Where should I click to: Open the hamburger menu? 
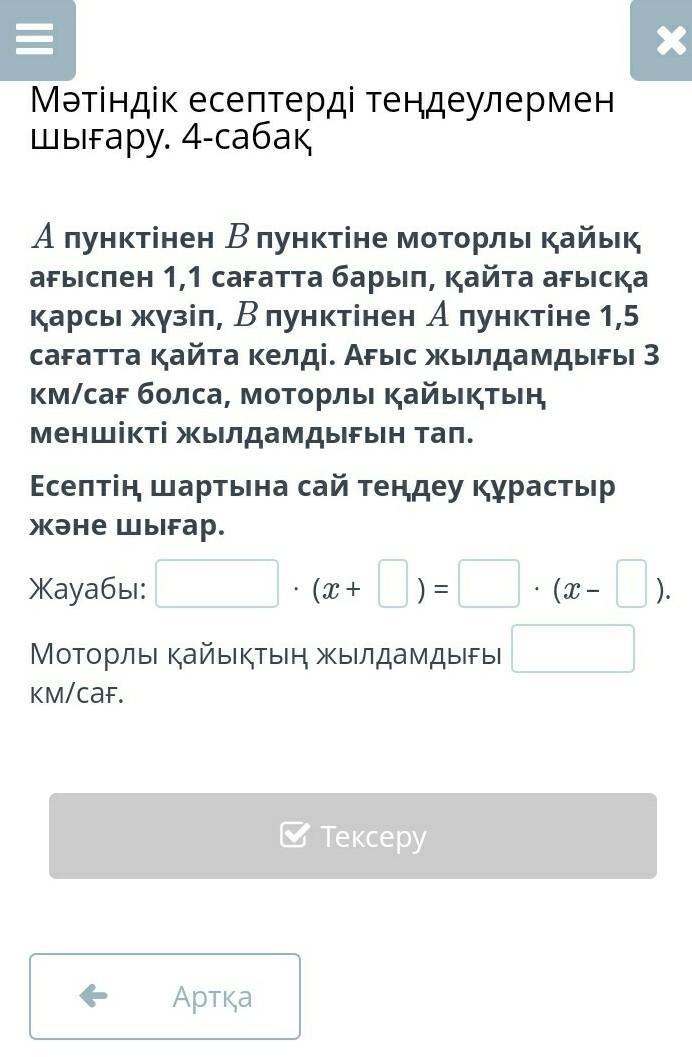point(36,39)
